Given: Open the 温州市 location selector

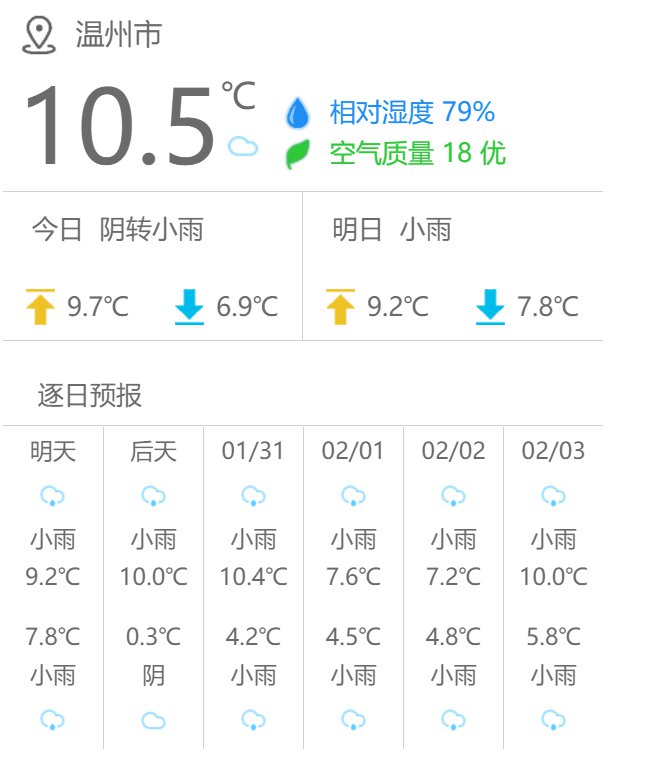Looking at the screenshot, I should pos(118,36).
